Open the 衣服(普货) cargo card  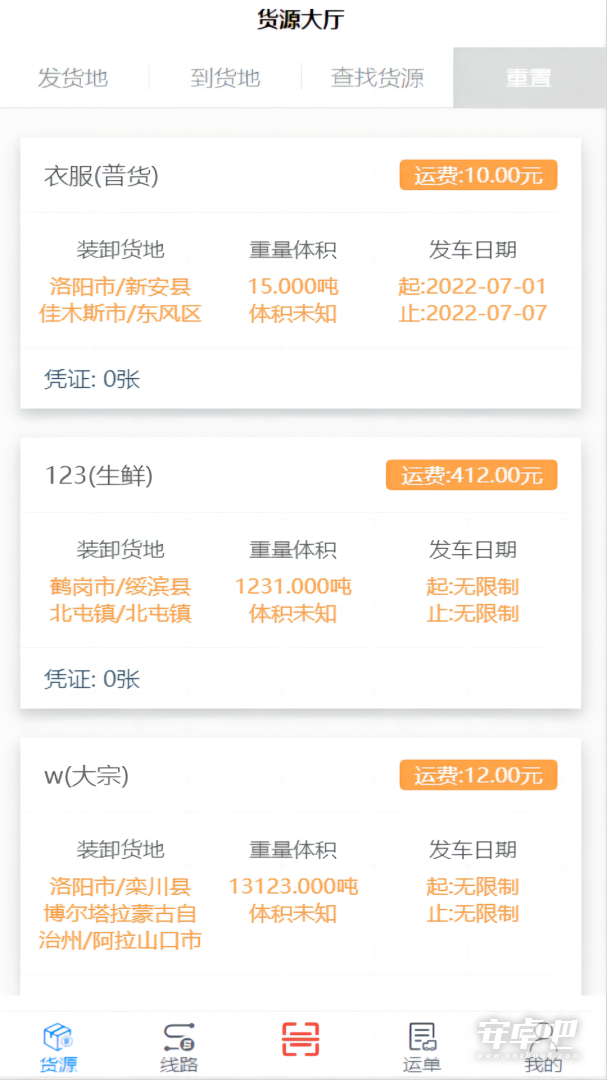coord(301,273)
